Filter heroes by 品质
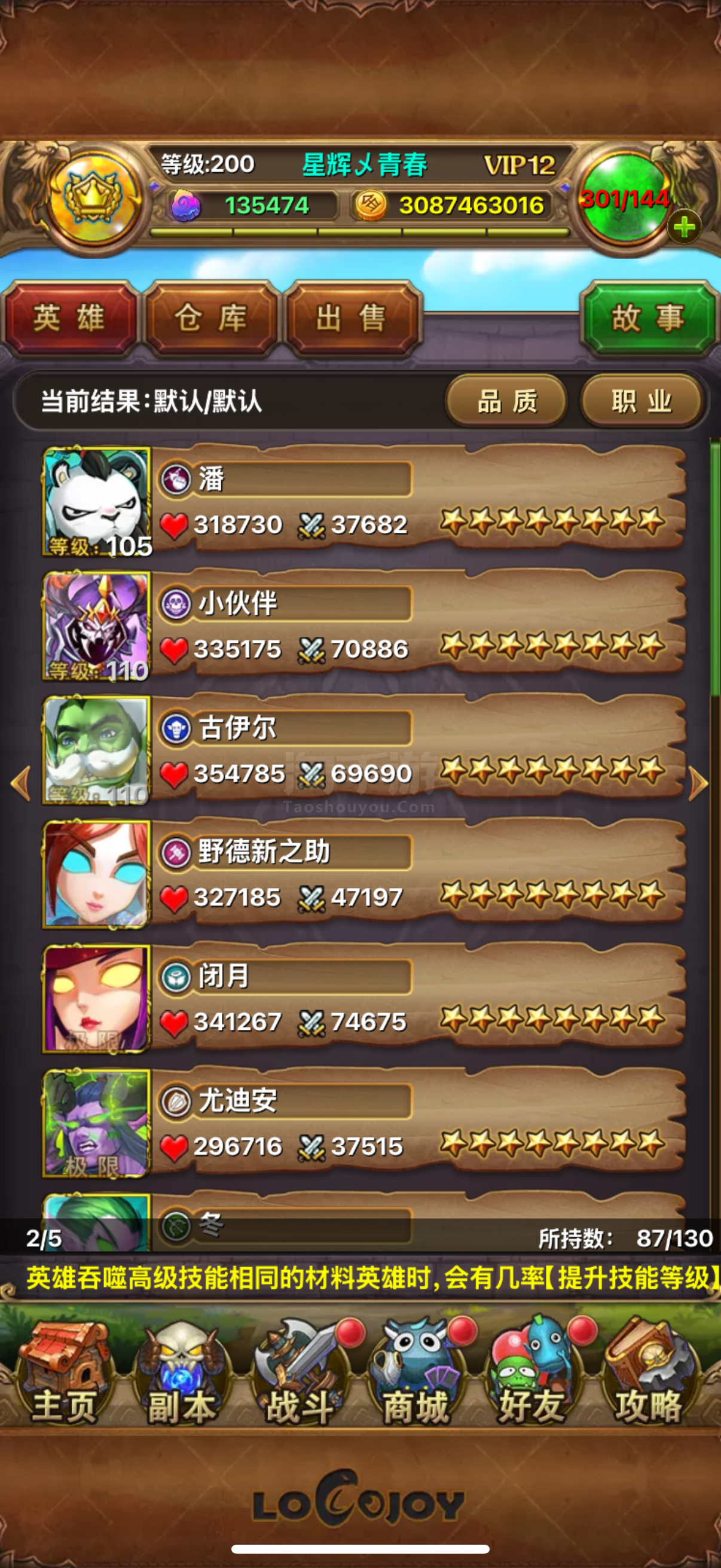Screen dimensions: 721x1568 point(507,401)
